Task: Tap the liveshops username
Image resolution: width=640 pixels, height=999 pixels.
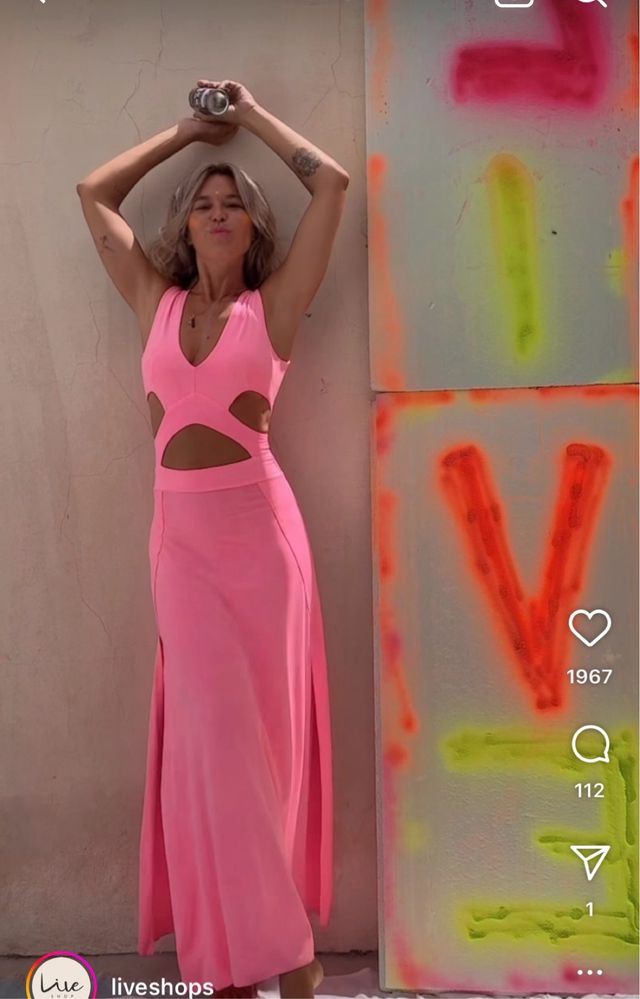Action: 162,987
